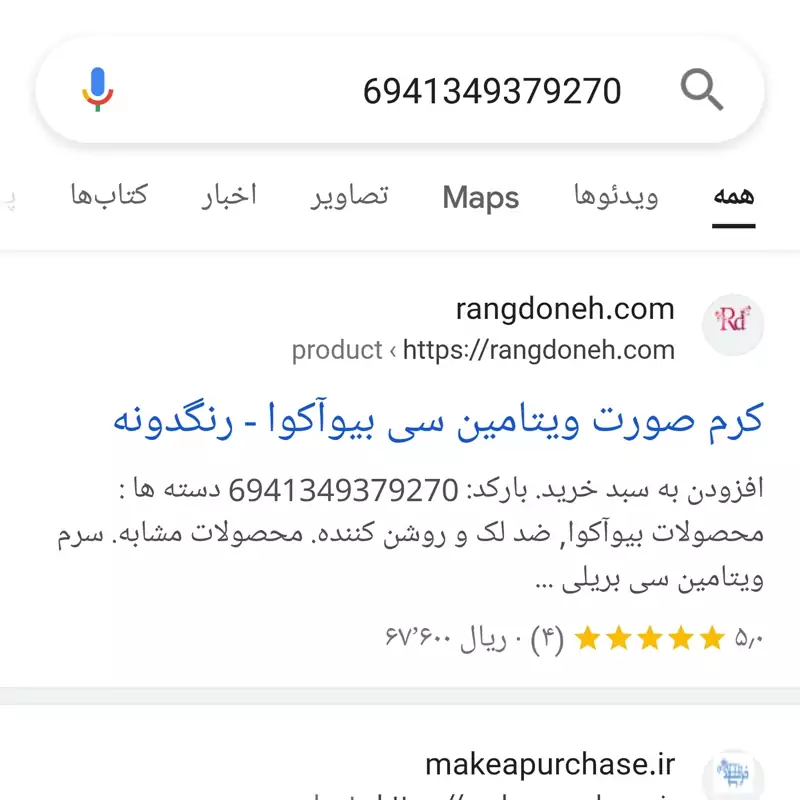Open the کرم صورت ویتامین سی بیوآکوا result
The height and width of the screenshot is (800, 800).
pyautogui.click(x=437, y=420)
